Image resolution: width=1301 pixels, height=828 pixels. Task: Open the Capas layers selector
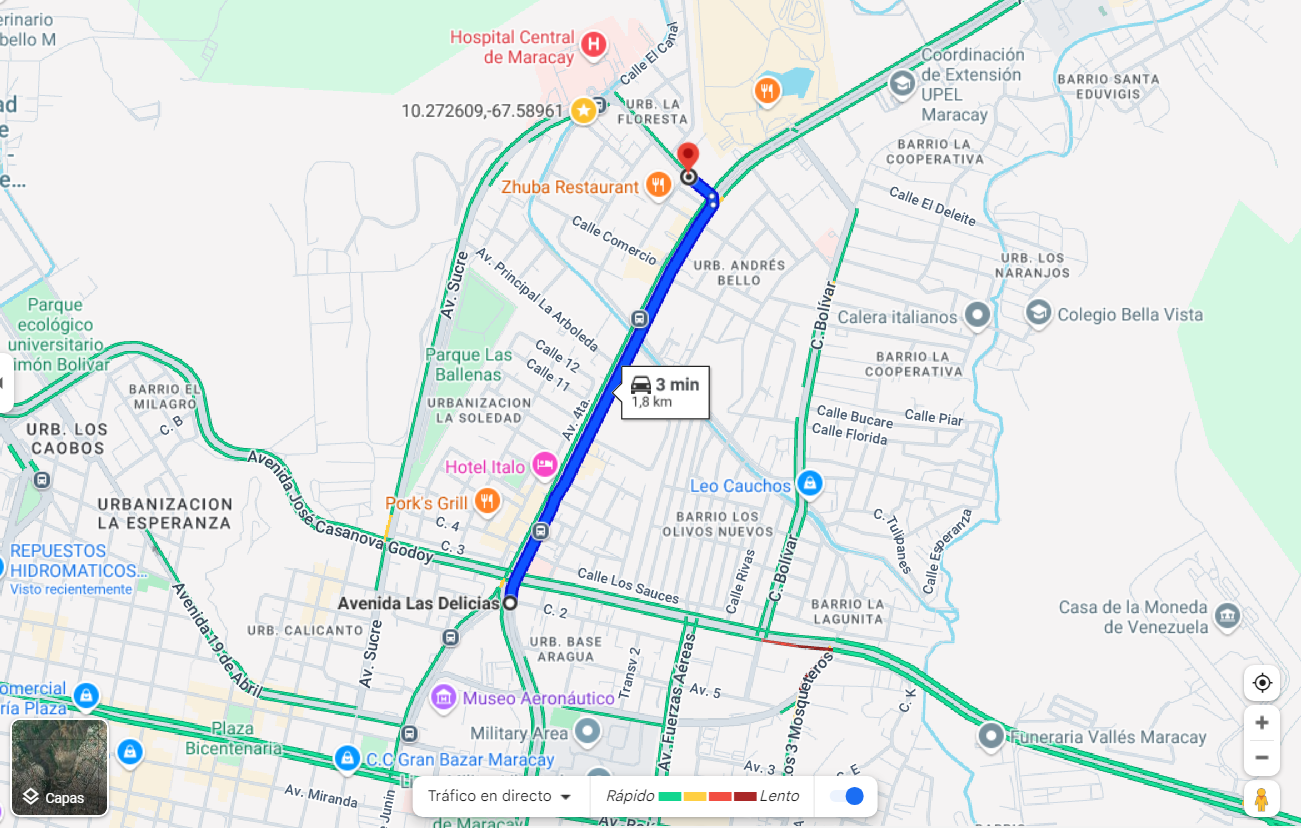(x=59, y=767)
